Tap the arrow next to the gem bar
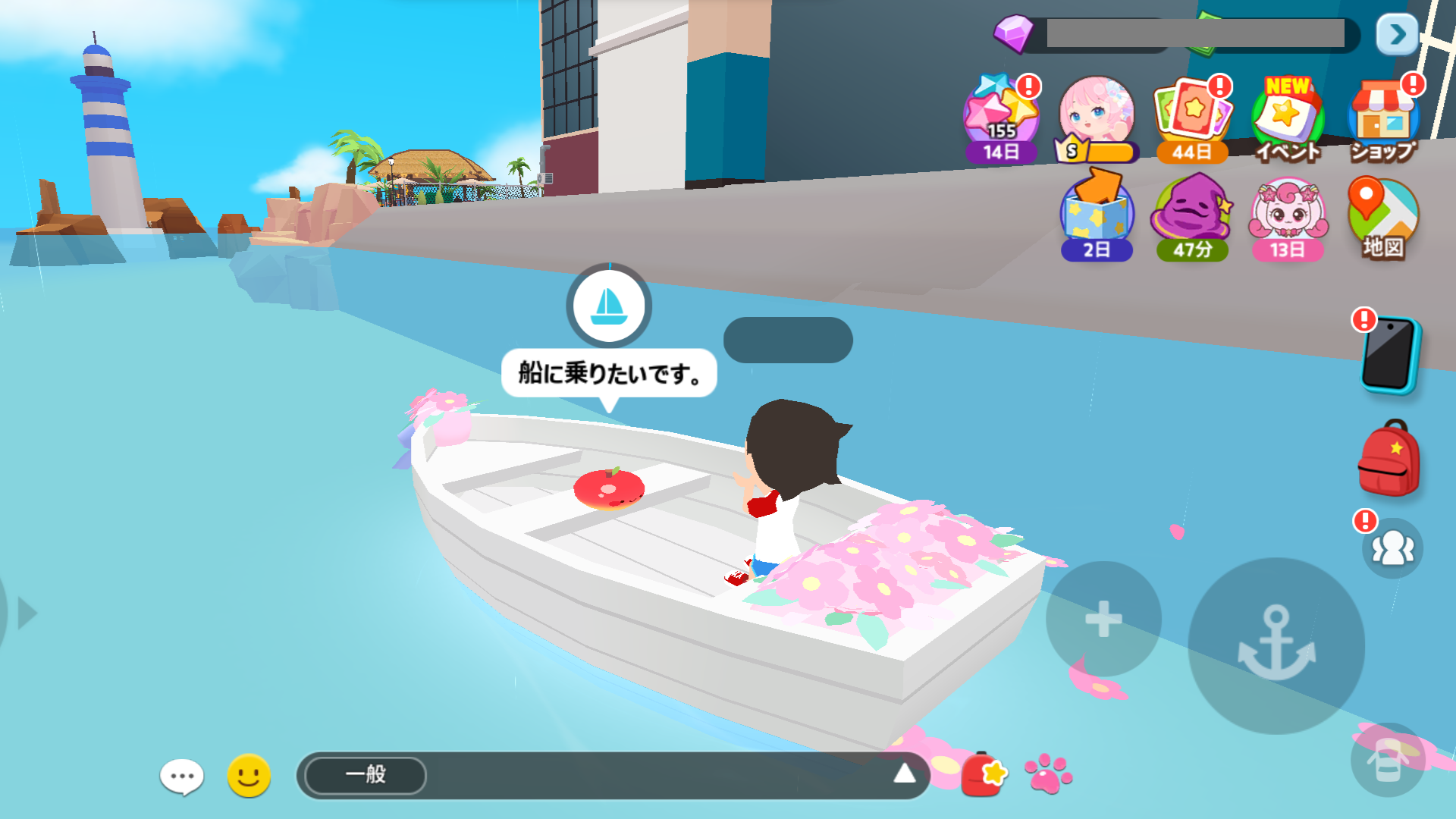Image resolution: width=1456 pixels, height=819 pixels. pyautogui.click(x=1397, y=34)
